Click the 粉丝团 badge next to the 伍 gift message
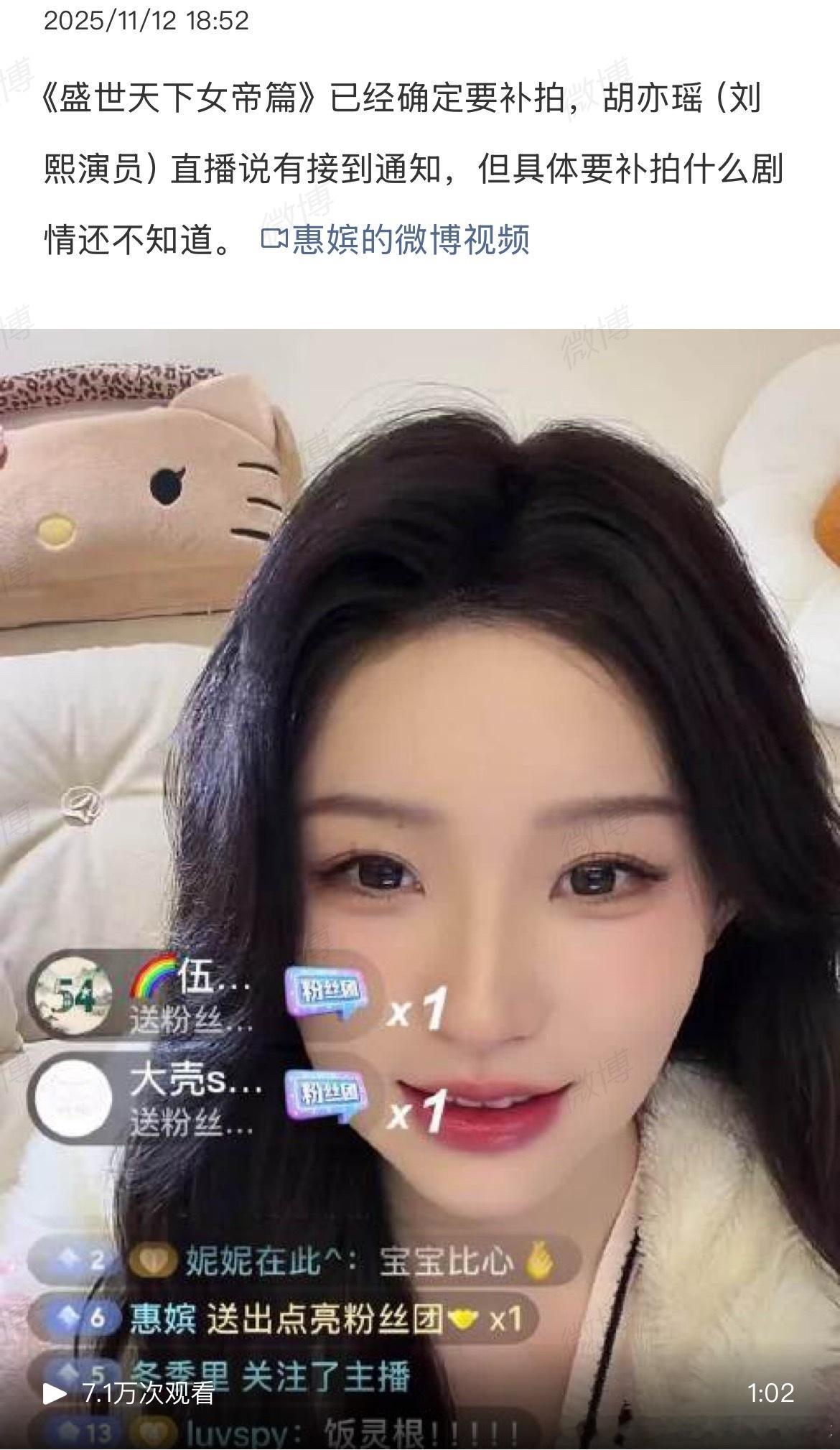 coord(330,990)
